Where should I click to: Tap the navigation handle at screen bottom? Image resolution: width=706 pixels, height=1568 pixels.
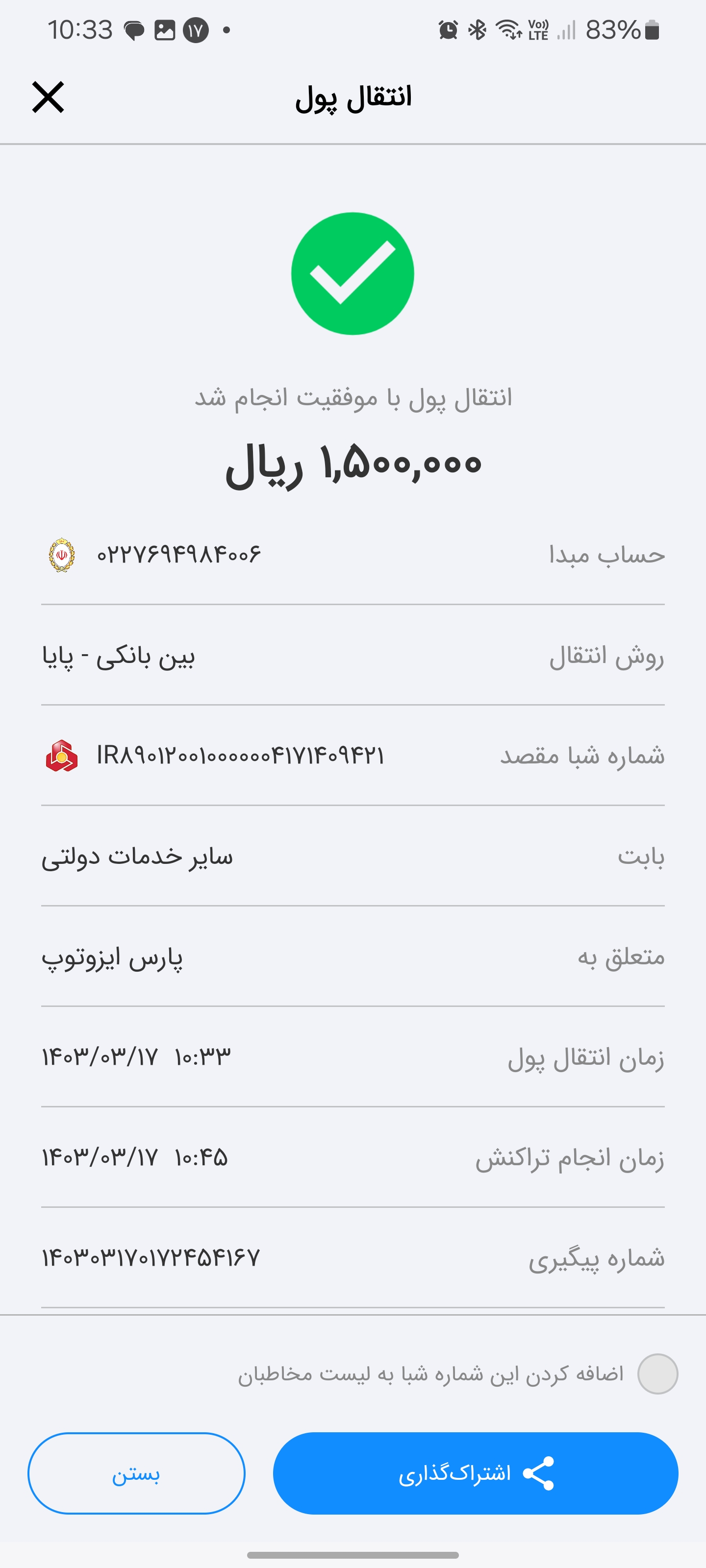point(353,1555)
